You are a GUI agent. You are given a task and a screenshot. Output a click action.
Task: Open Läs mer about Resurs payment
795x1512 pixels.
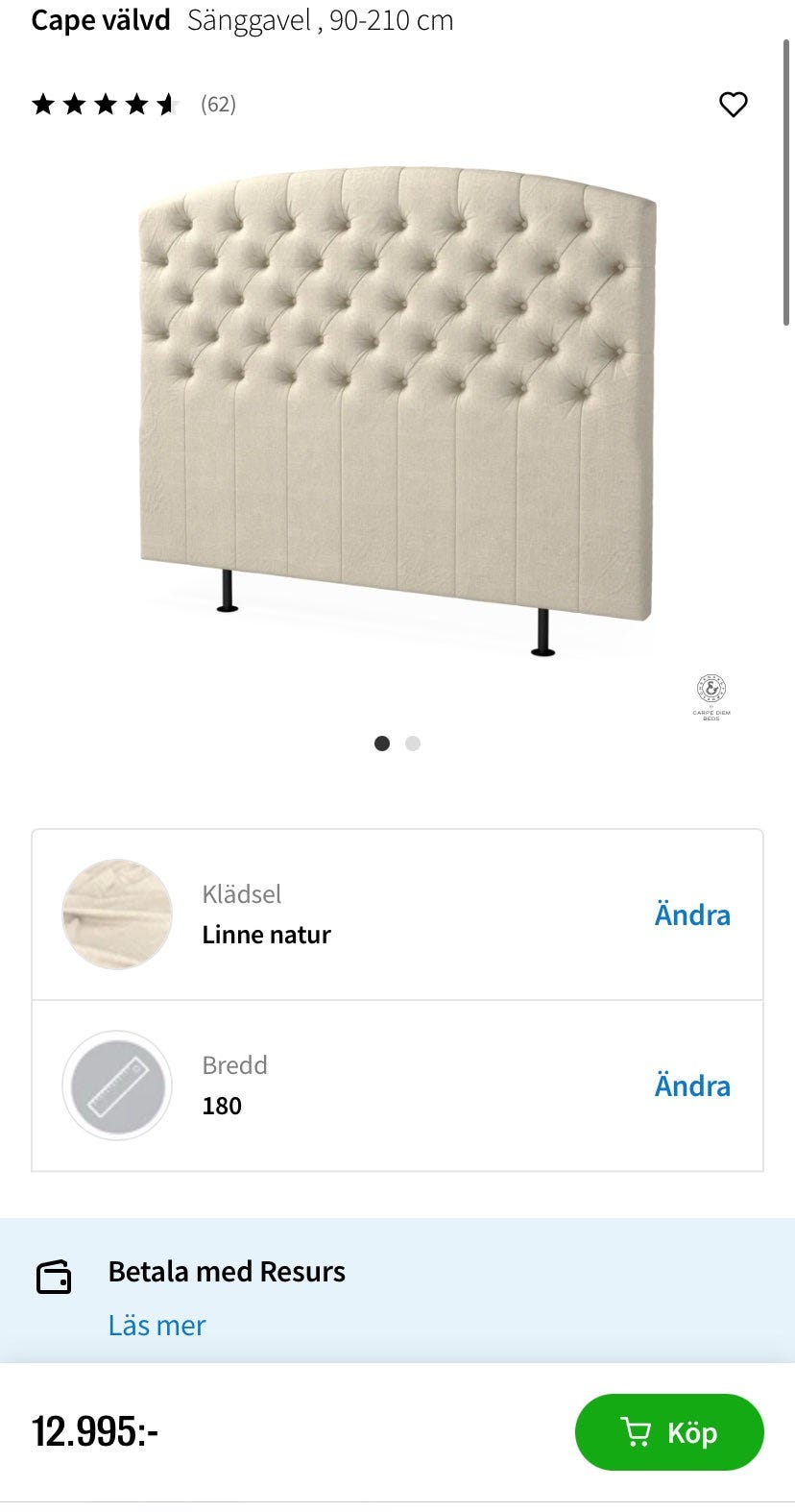[x=157, y=1325]
